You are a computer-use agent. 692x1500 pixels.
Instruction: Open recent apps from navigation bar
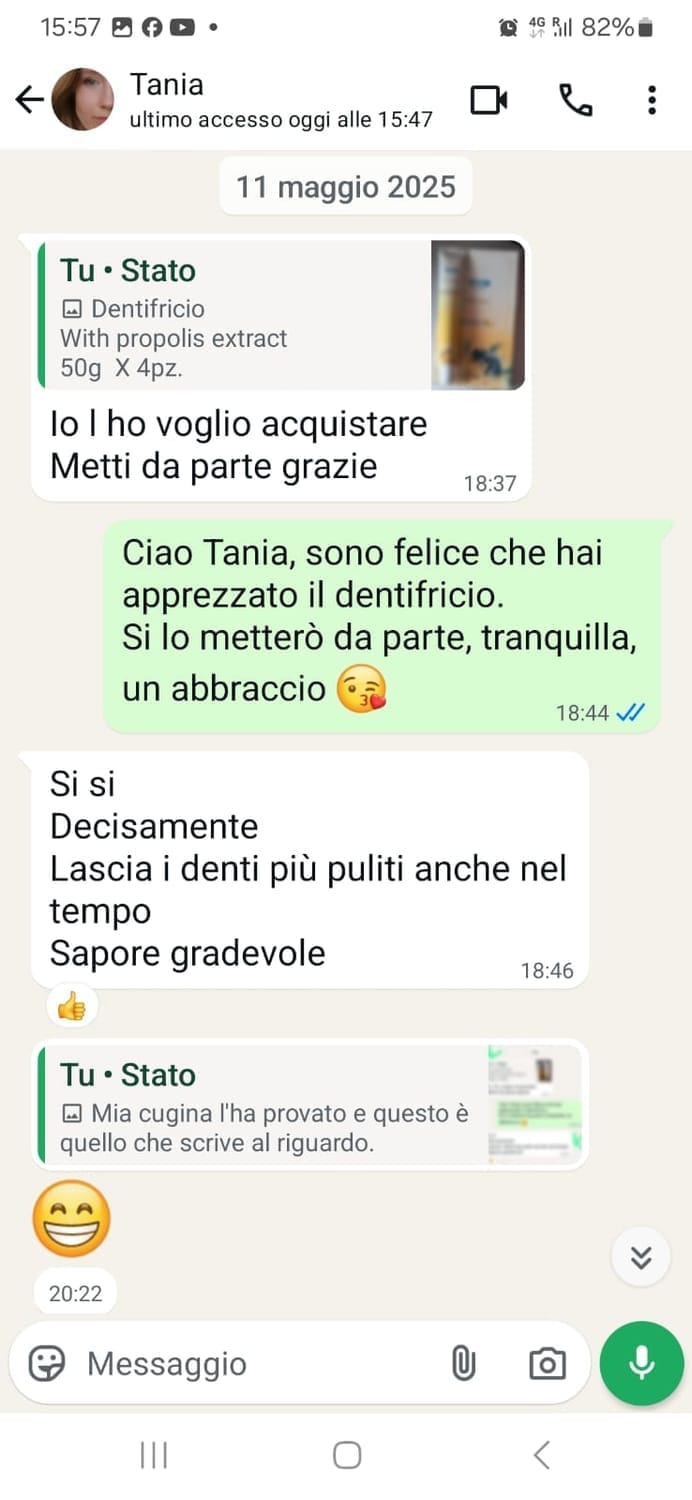click(x=153, y=1455)
